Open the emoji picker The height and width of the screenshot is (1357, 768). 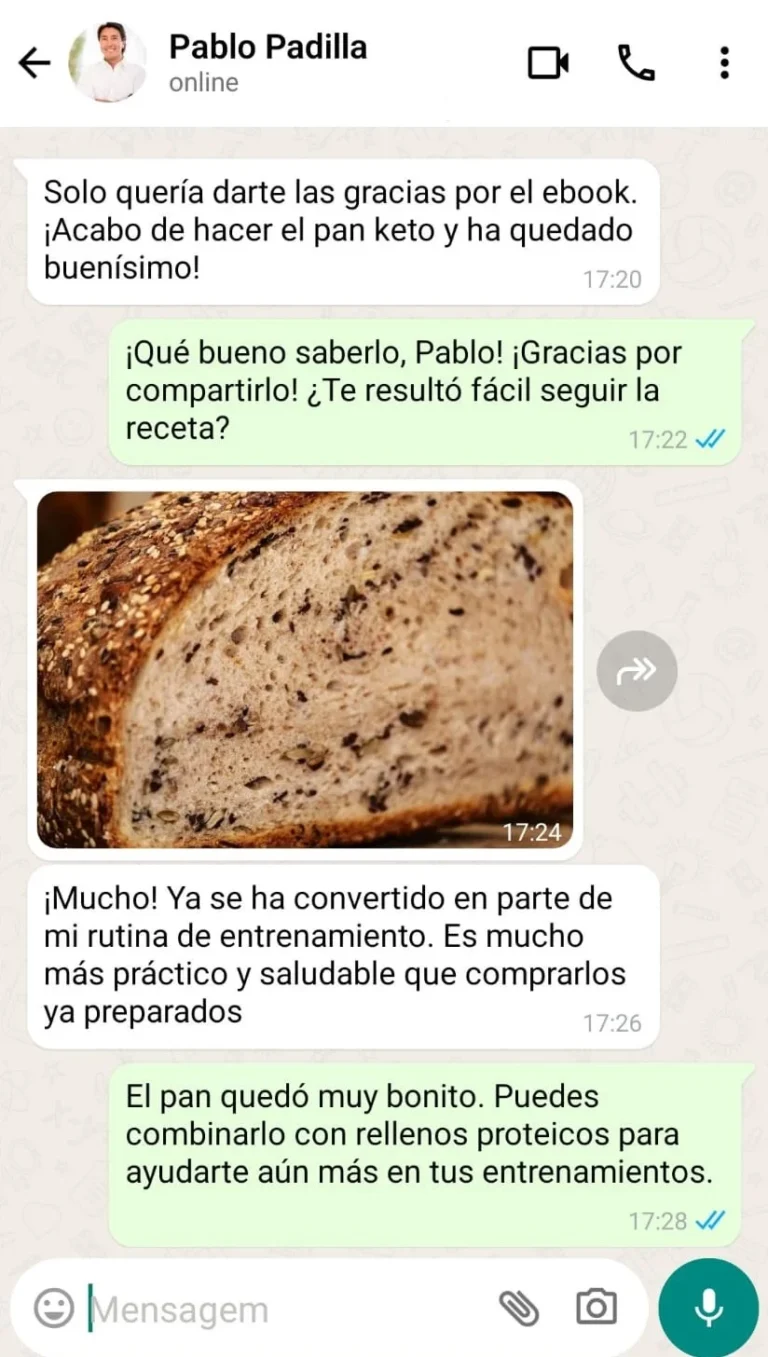point(54,1308)
